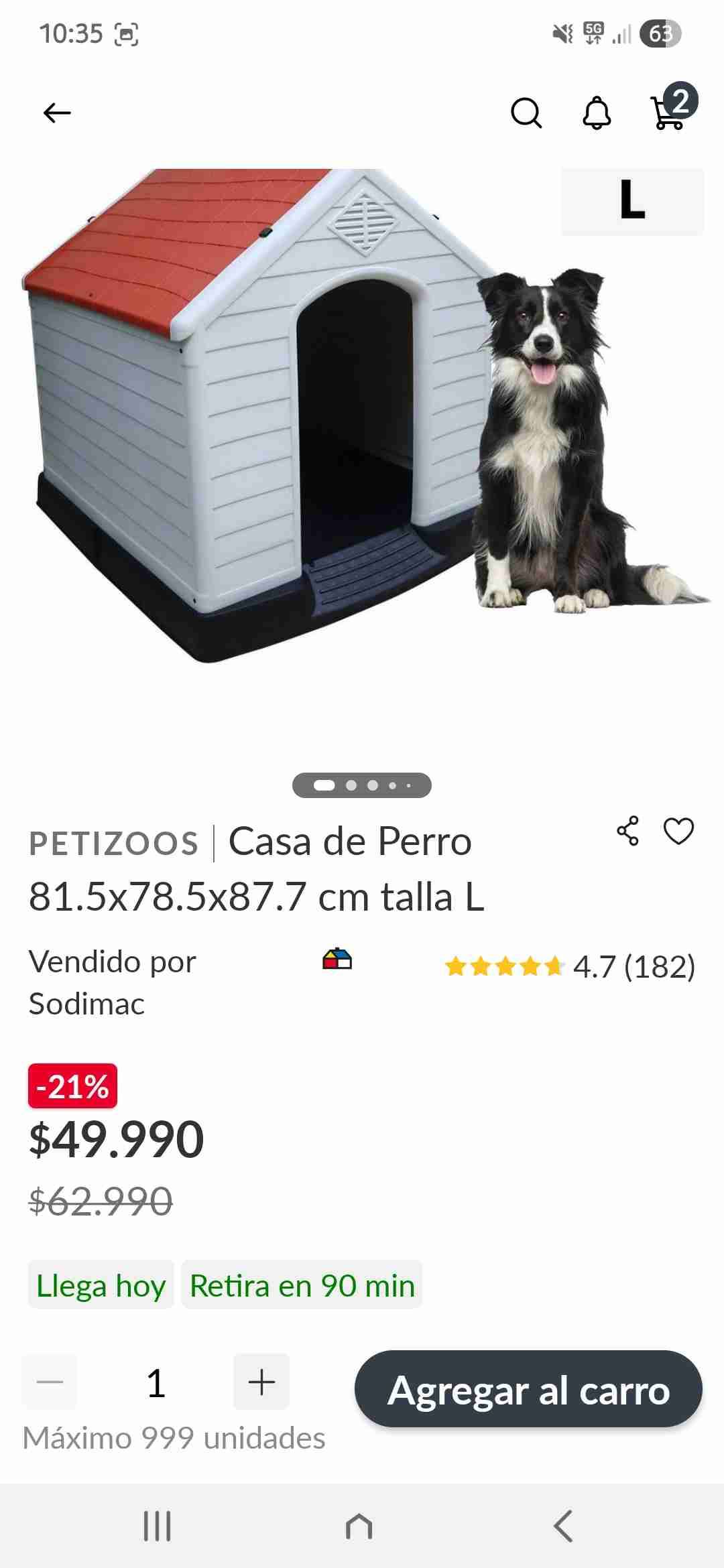Open the search magnifier icon

pyautogui.click(x=526, y=113)
